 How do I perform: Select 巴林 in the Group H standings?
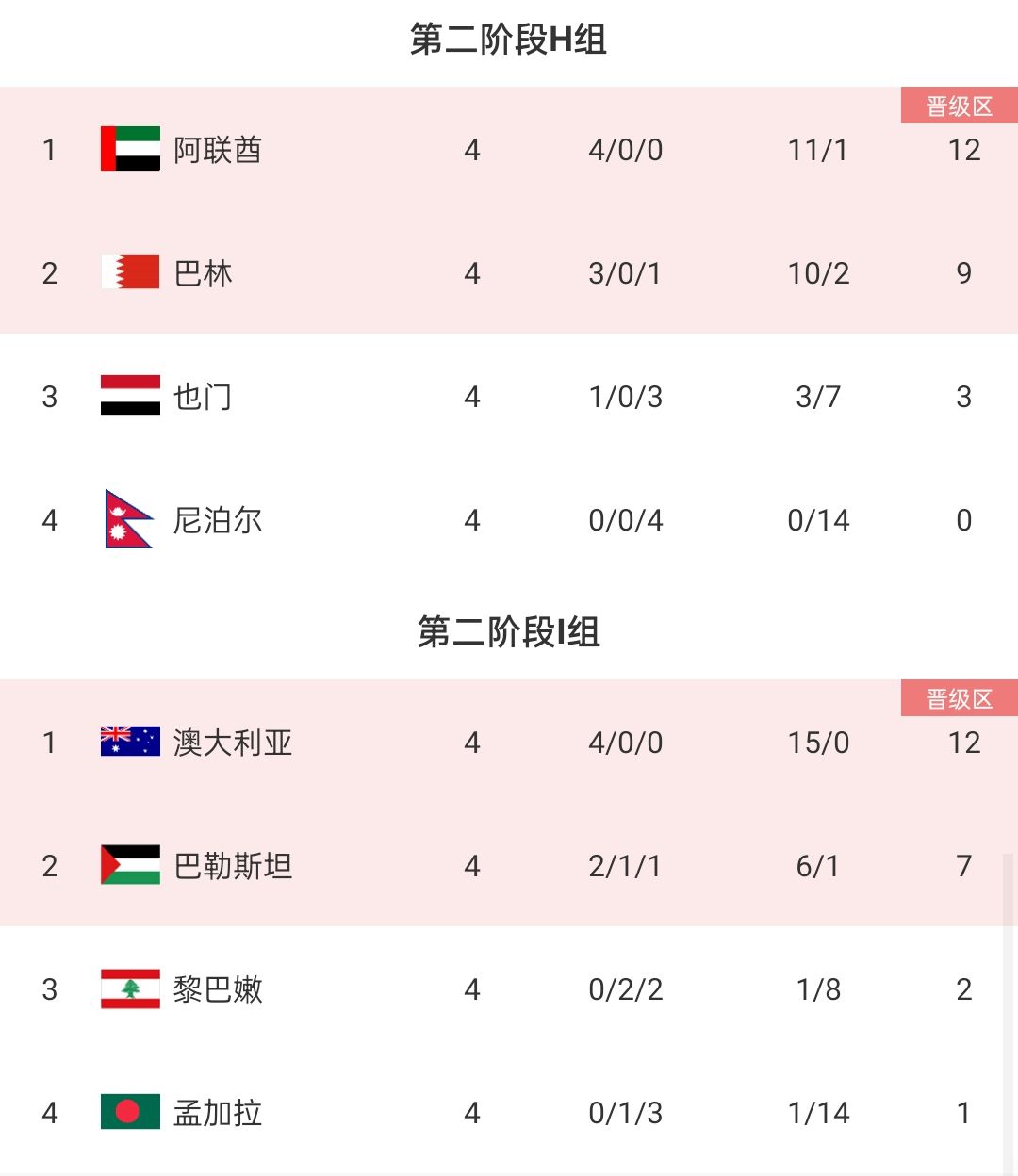click(203, 273)
